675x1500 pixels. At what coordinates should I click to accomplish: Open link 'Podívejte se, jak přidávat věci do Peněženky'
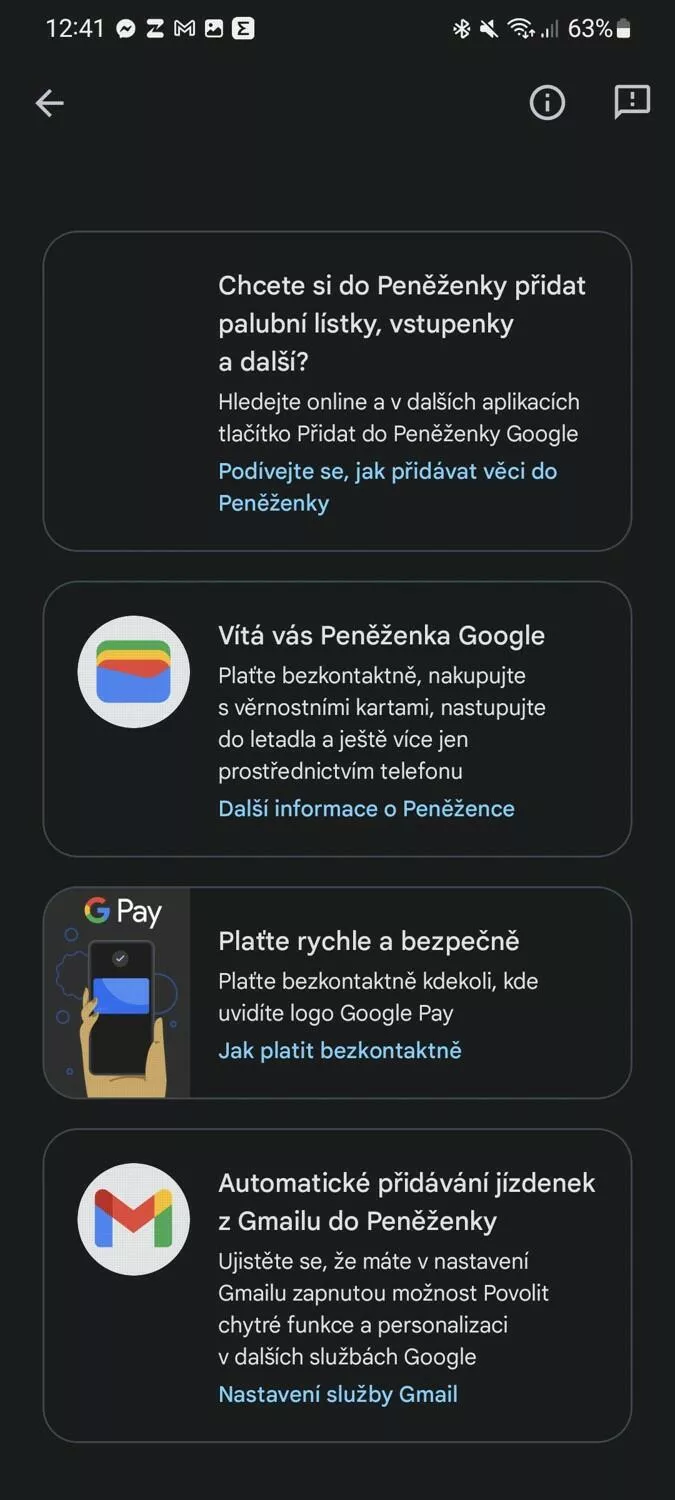pyautogui.click(x=387, y=487)
